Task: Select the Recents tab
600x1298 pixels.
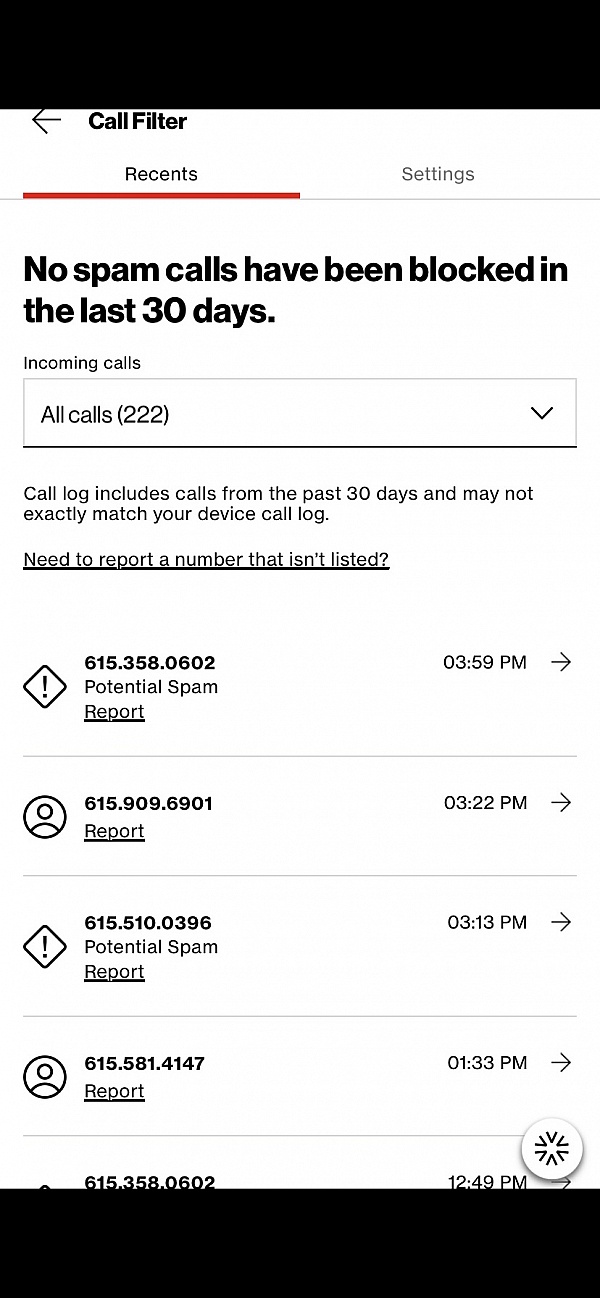Action: (x=161, y=174)
